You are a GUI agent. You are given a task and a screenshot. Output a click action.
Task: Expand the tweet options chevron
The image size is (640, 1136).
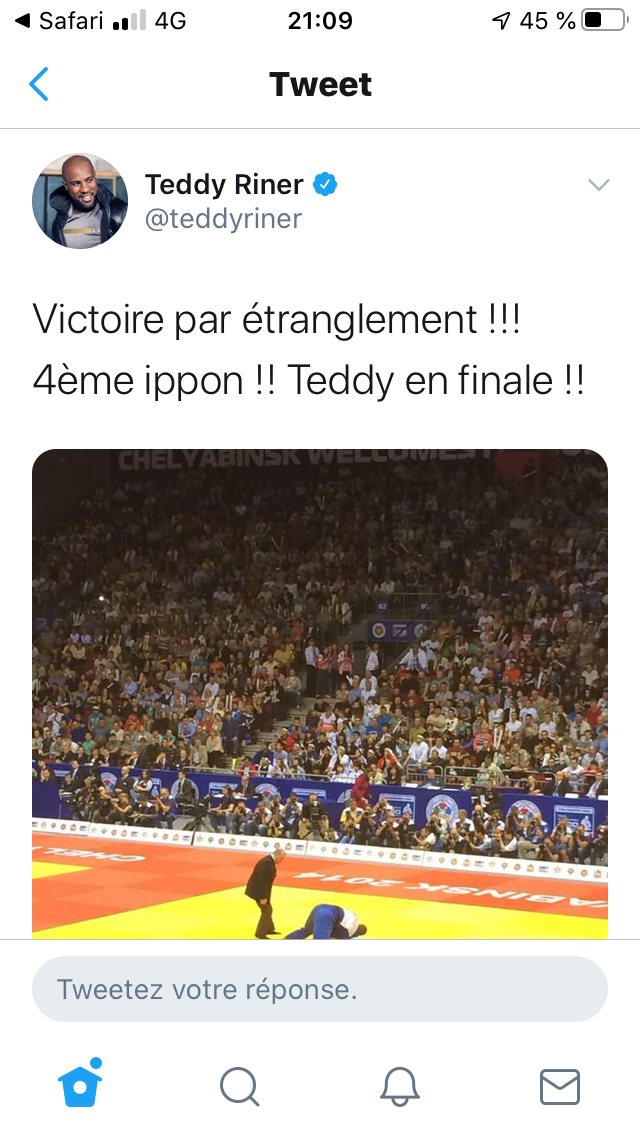click(599, 185)
